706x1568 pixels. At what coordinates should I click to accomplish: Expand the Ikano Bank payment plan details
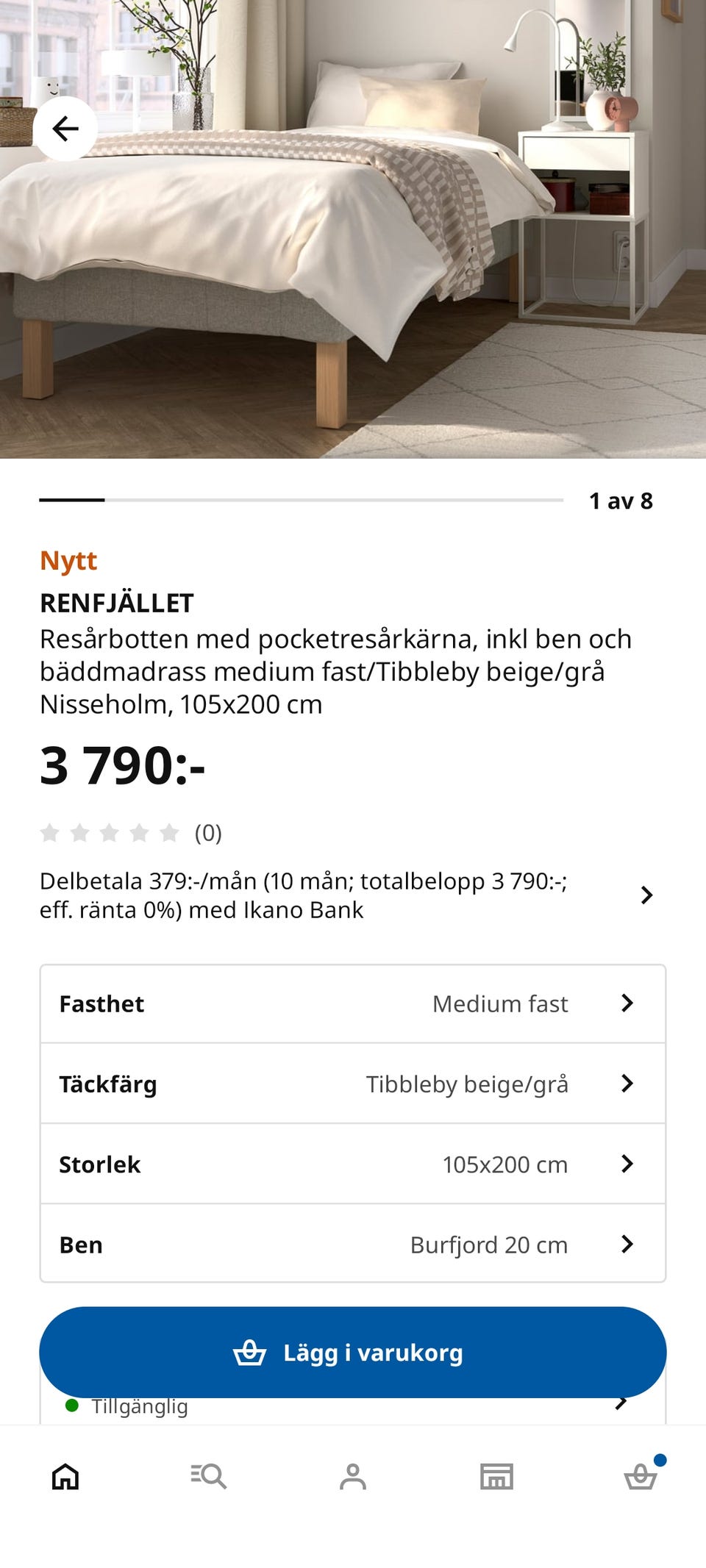pos(646,895)
